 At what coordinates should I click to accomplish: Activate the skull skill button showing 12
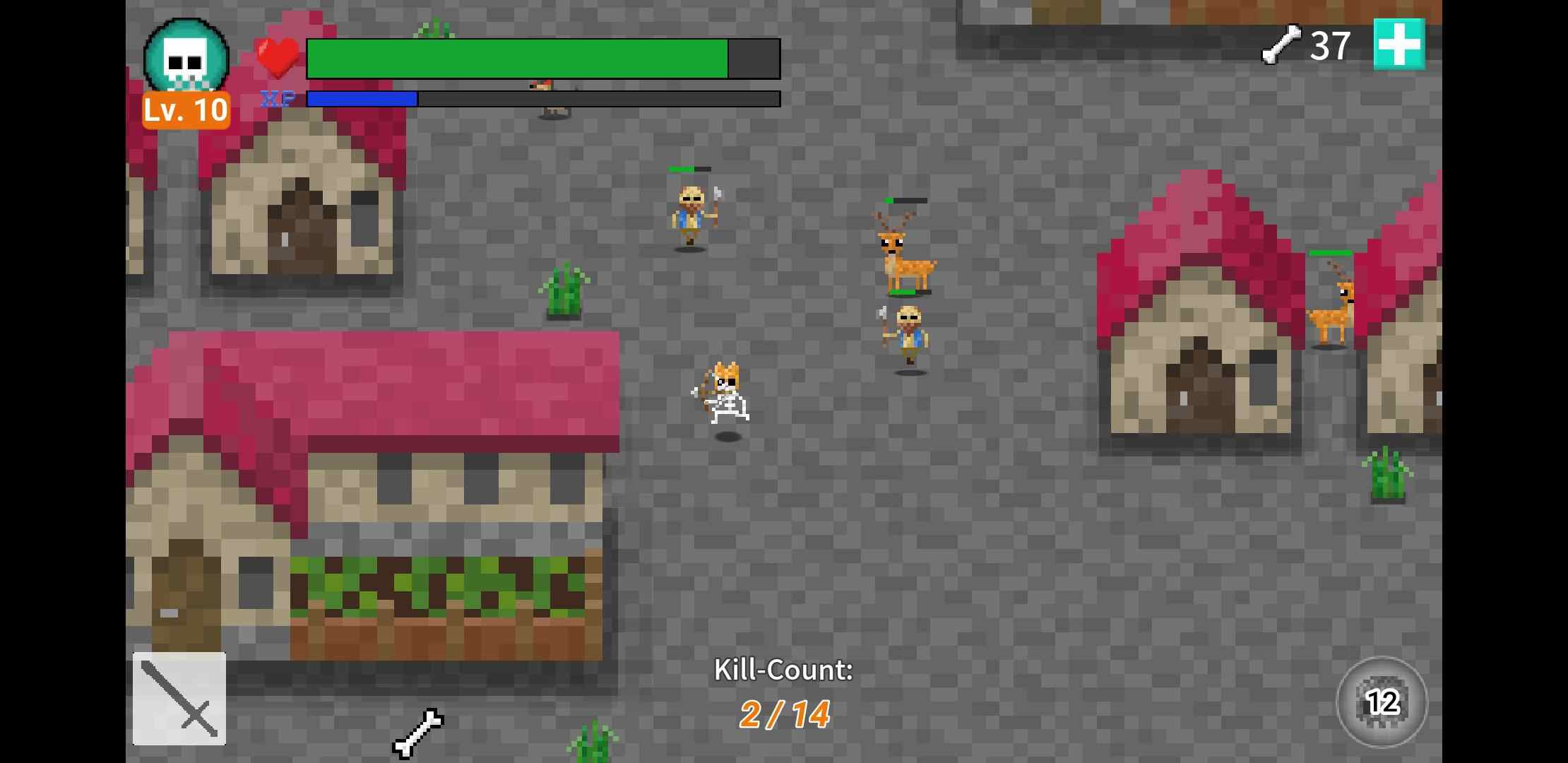pos(1382,702)
